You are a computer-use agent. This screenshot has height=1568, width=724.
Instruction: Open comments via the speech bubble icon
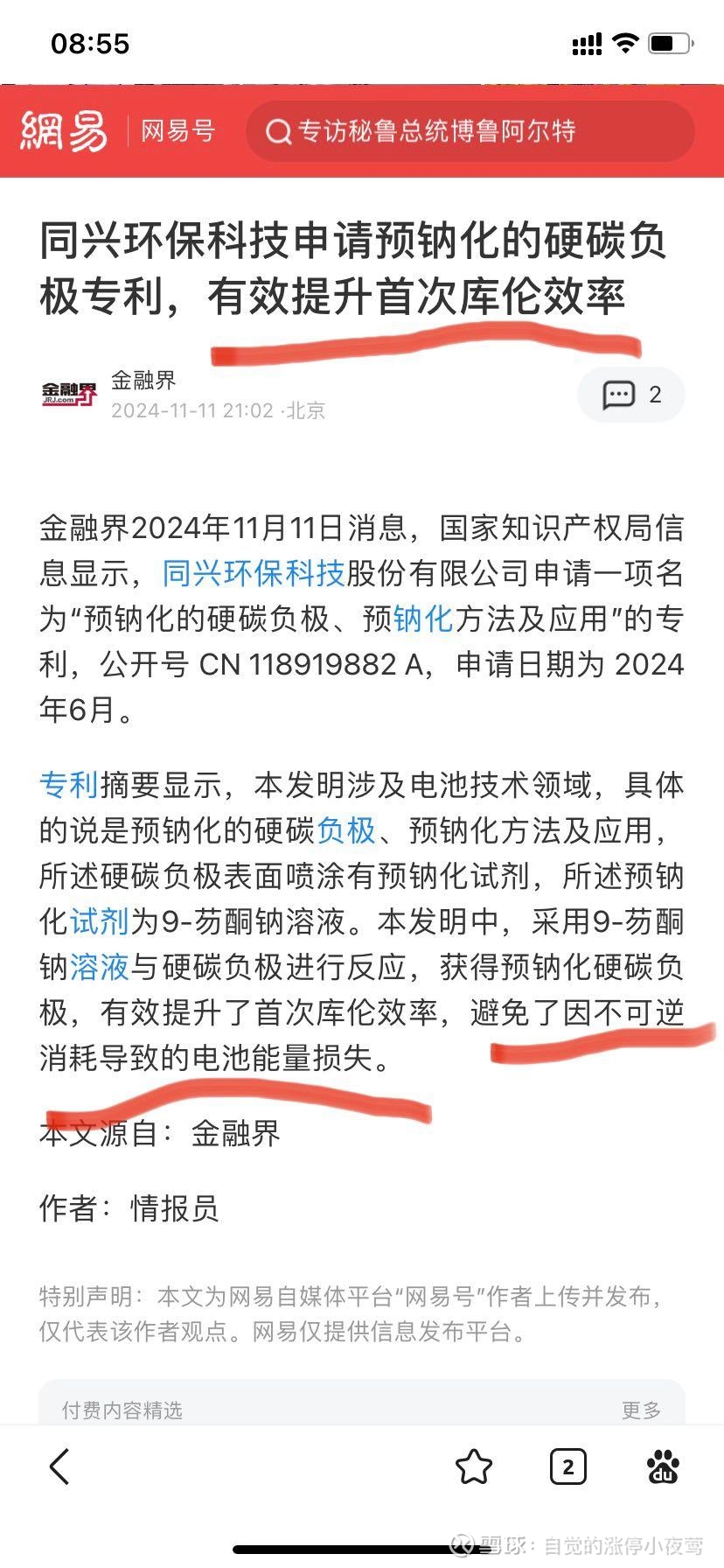[620, 395]
